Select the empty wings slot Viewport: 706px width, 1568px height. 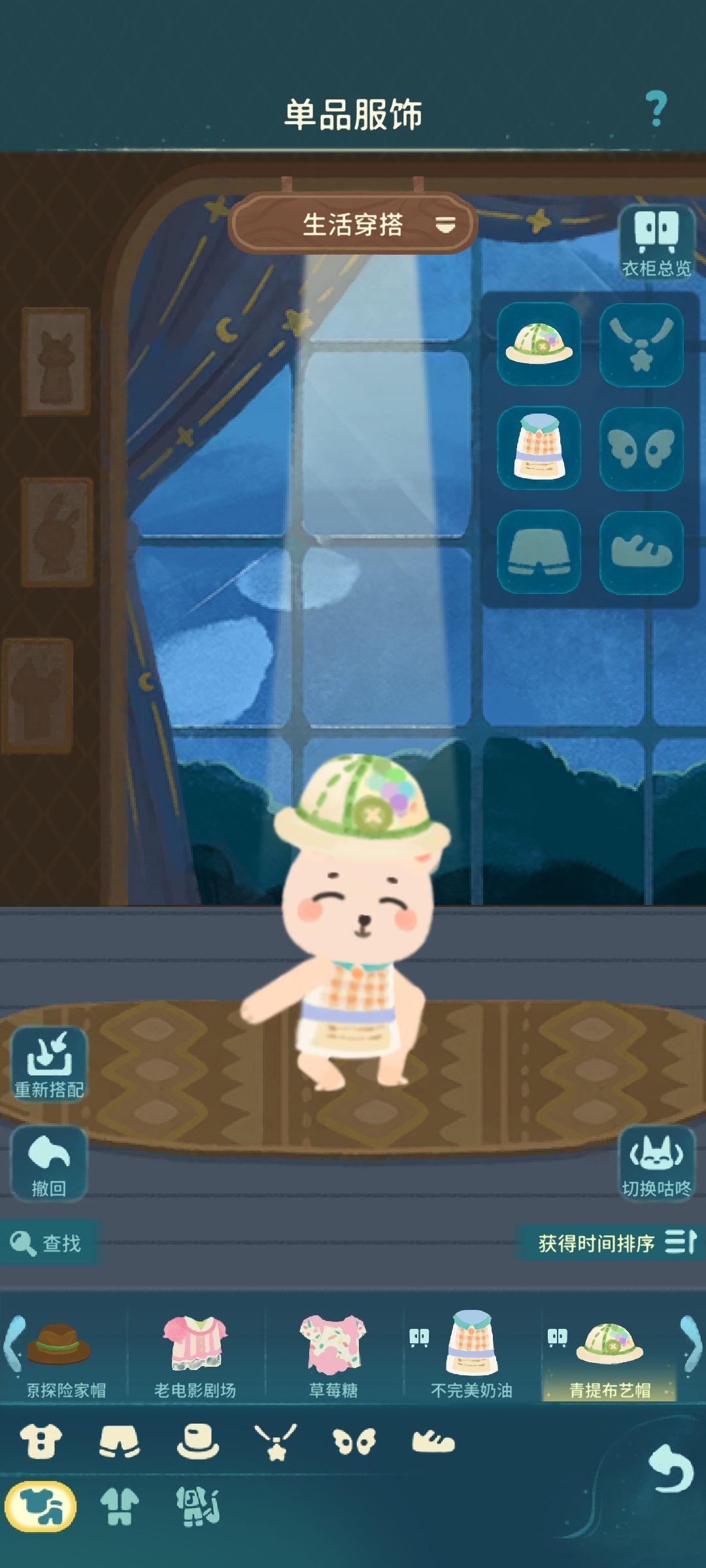click(x=641, y=448)
